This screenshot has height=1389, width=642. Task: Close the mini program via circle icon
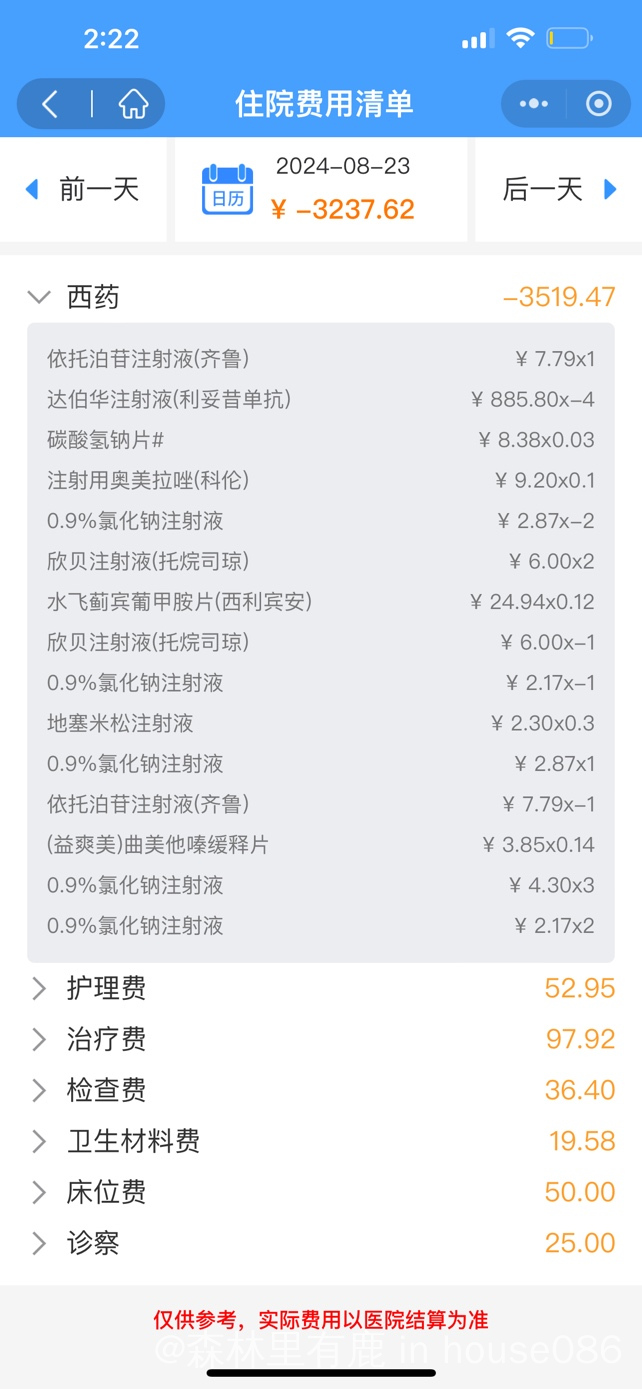coord(598,104)
